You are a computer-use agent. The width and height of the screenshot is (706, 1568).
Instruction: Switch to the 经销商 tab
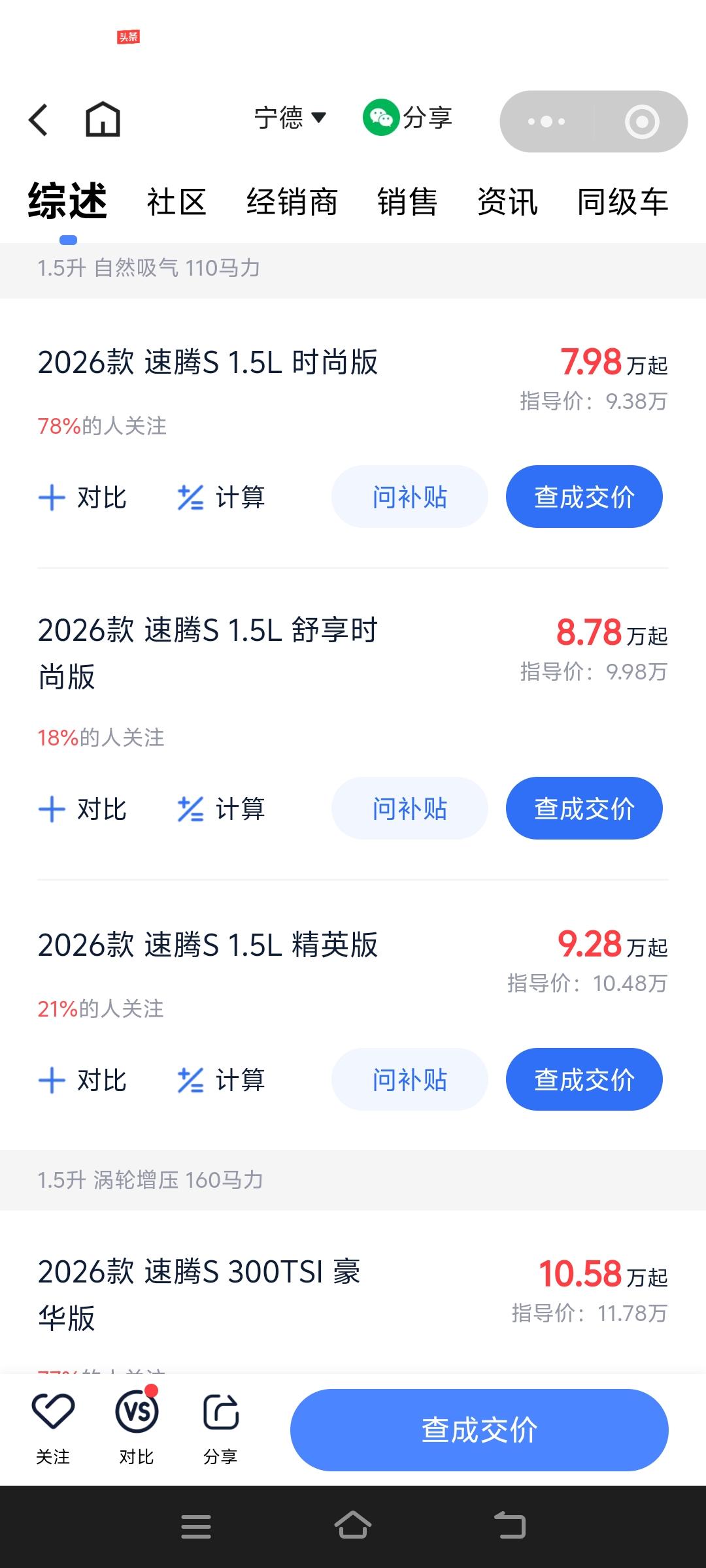(292, 202)
